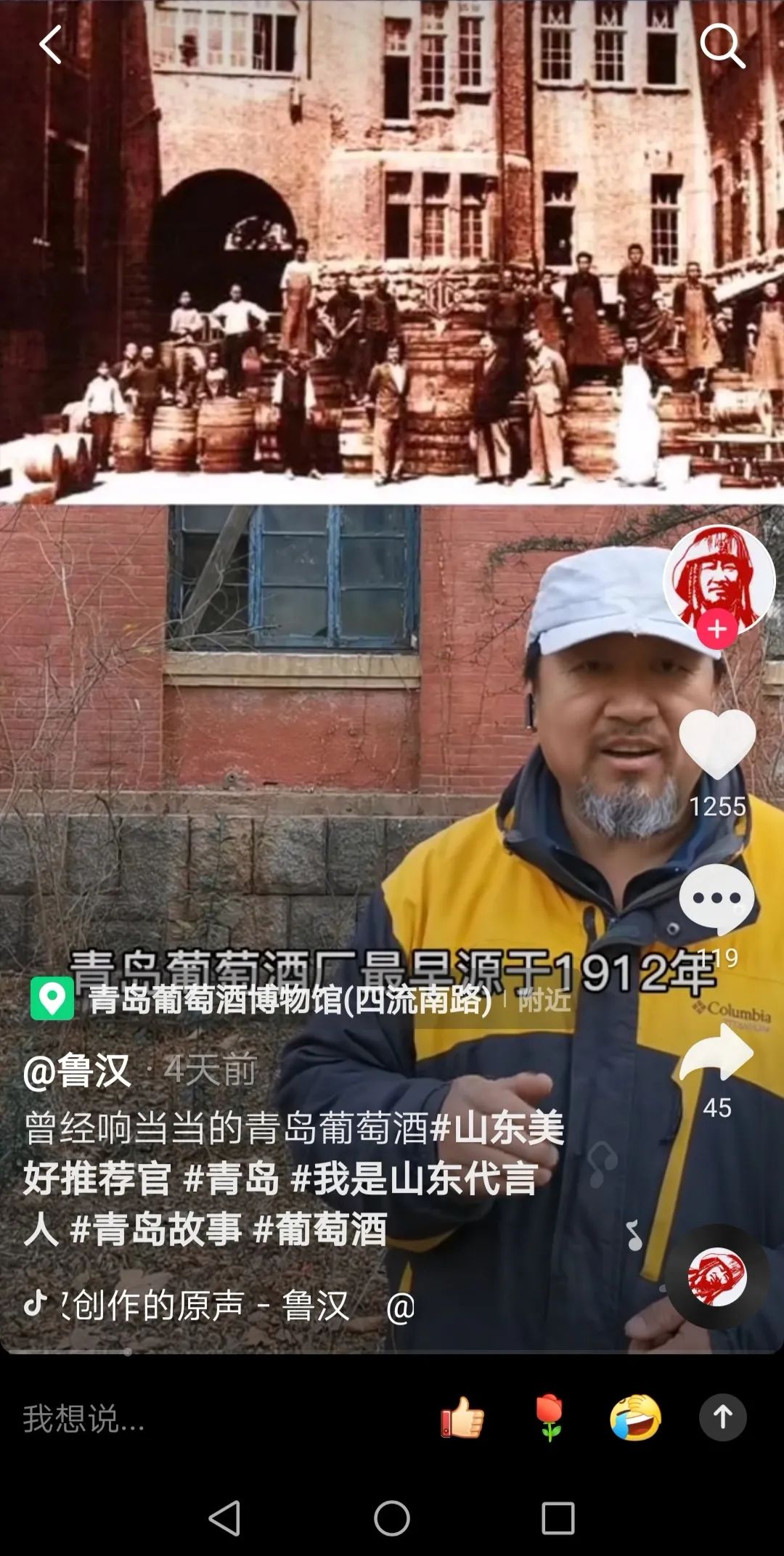
Task: Go to the Android home screen
Action: 392,1518
